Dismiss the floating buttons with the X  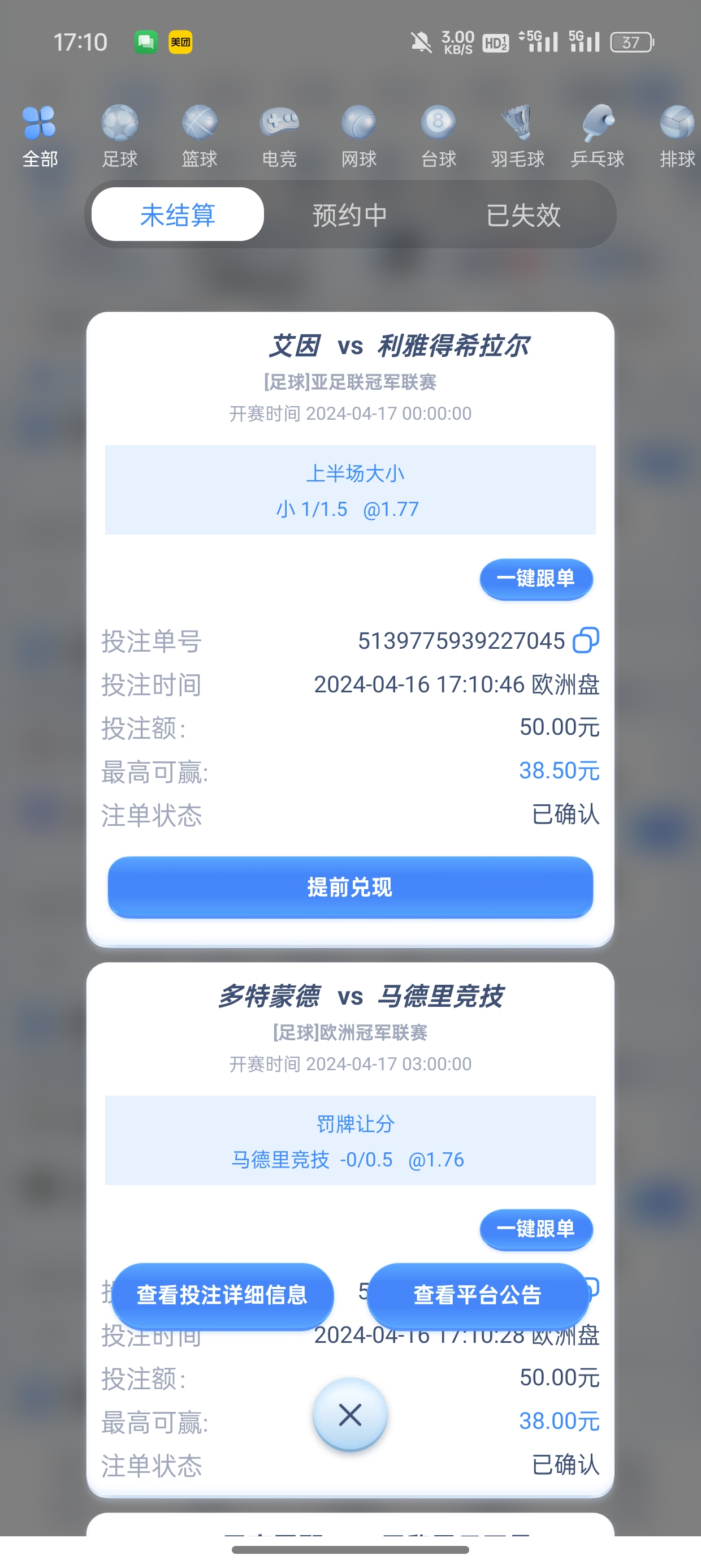[x=350, y=1415]
